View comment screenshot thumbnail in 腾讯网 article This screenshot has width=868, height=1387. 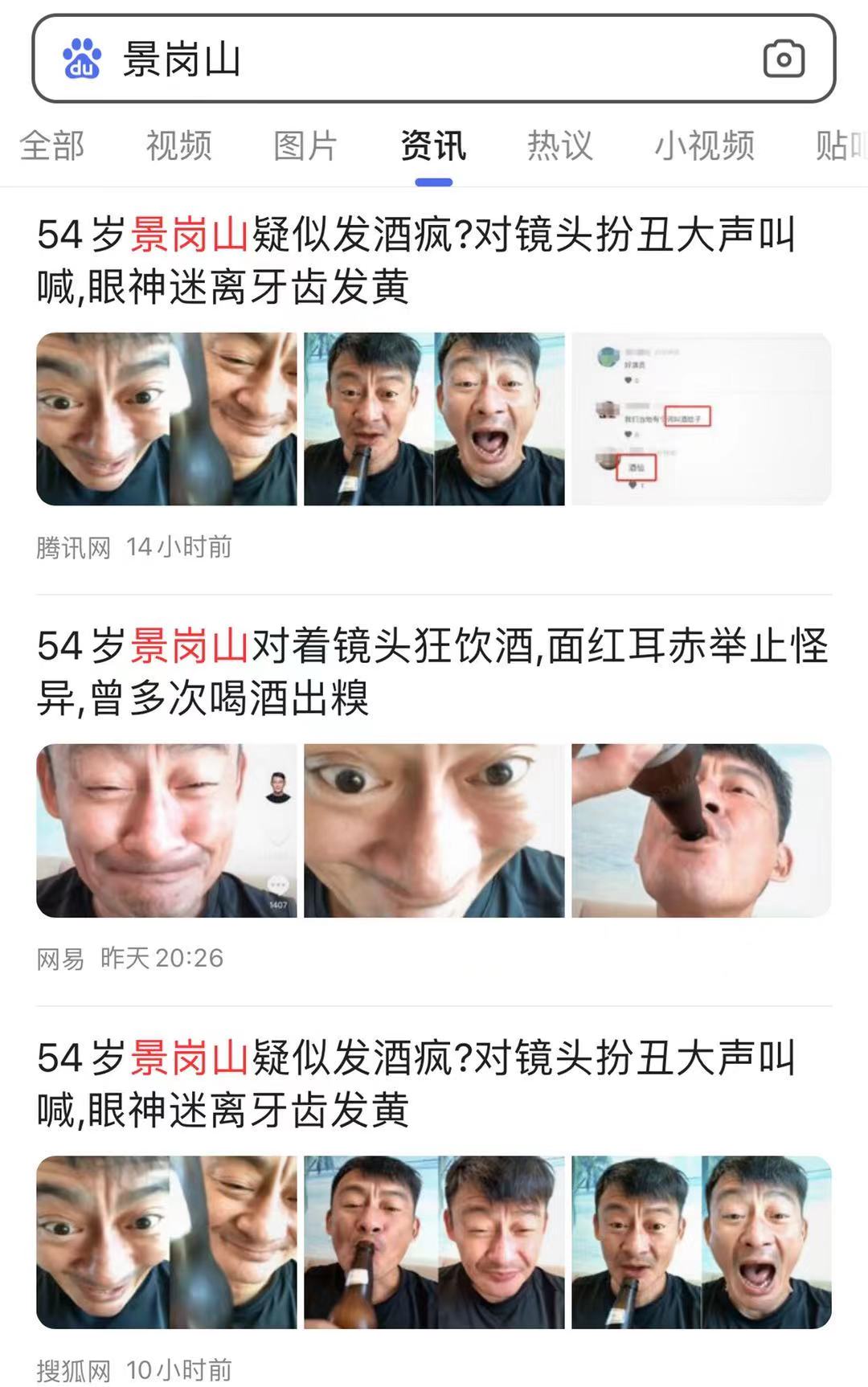click(x=701, y=419)
